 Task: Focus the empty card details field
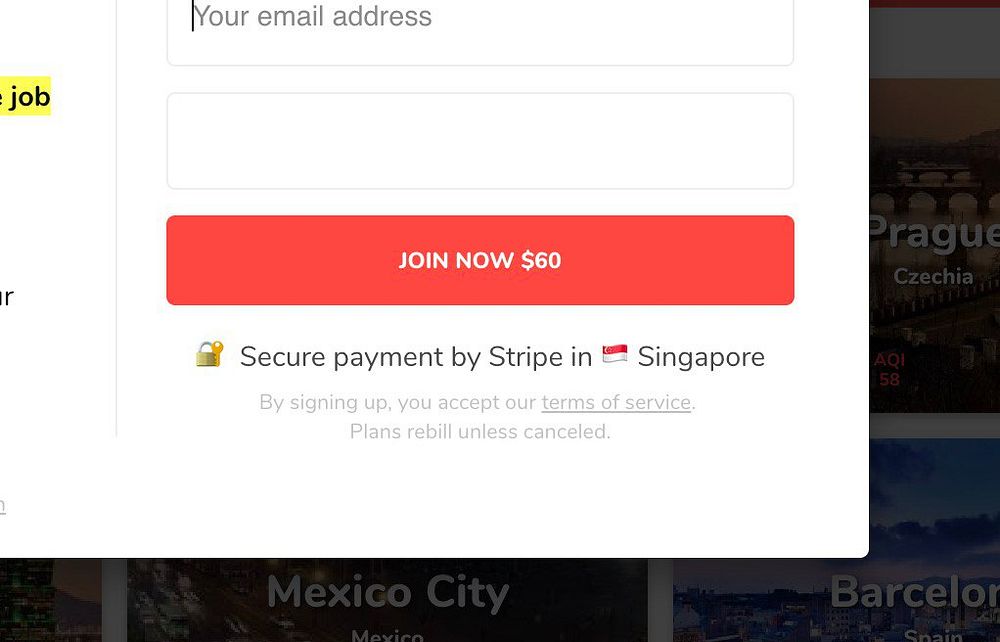(480, 141)
